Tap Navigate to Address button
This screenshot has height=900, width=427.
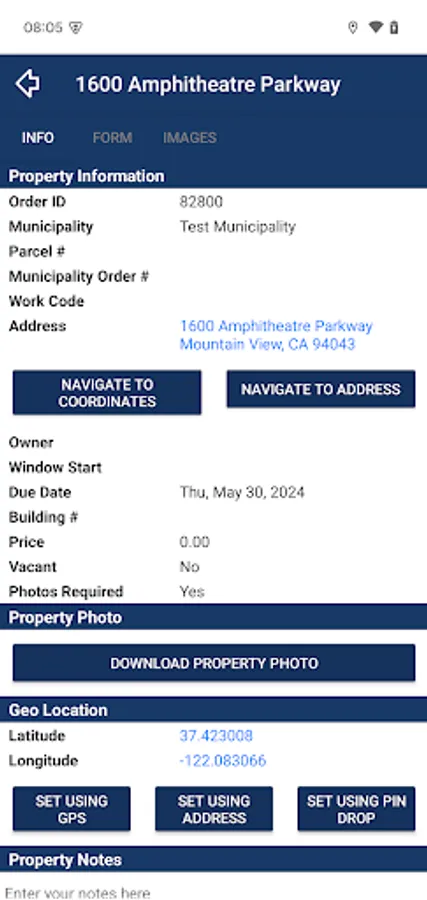point(320,389)
